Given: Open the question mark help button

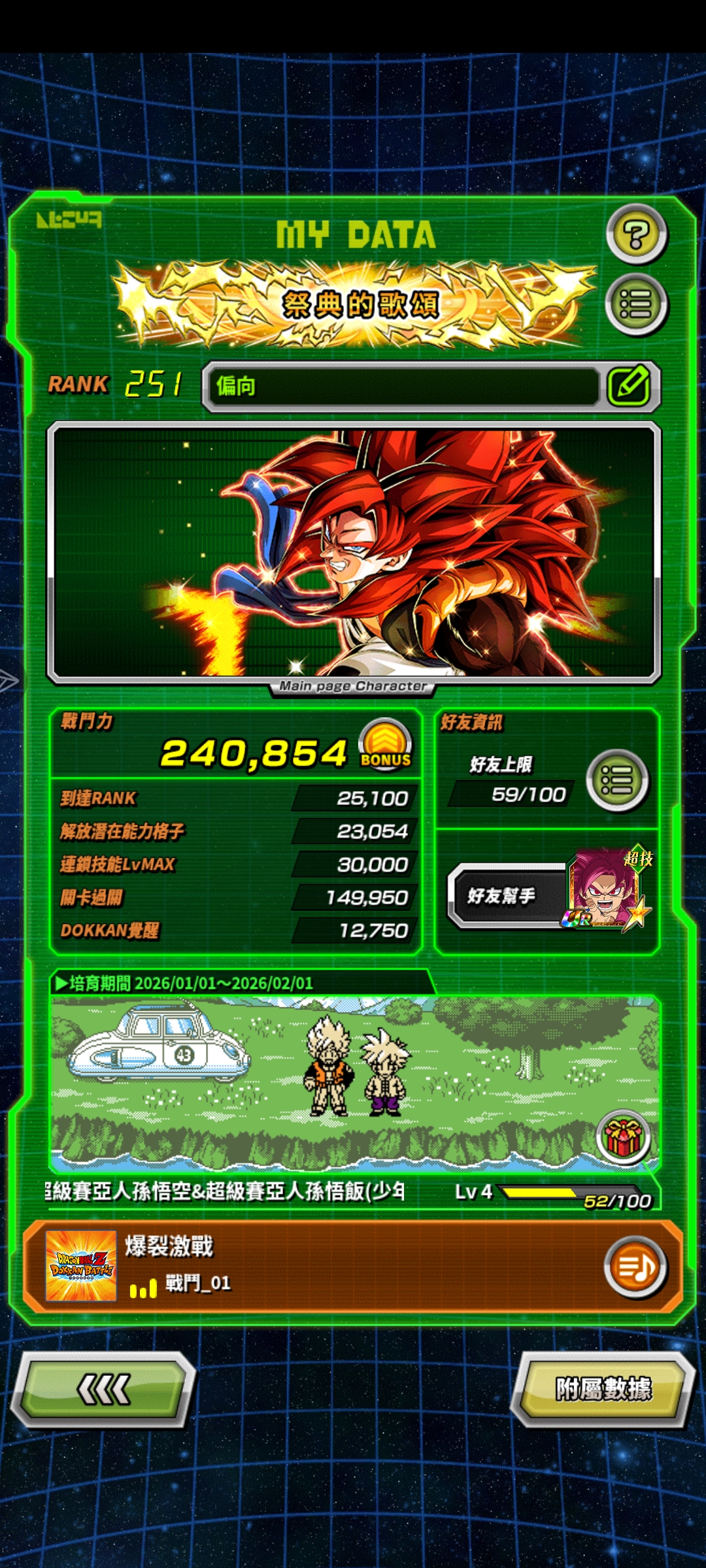Looking at the screenshot, I should 636,234.
